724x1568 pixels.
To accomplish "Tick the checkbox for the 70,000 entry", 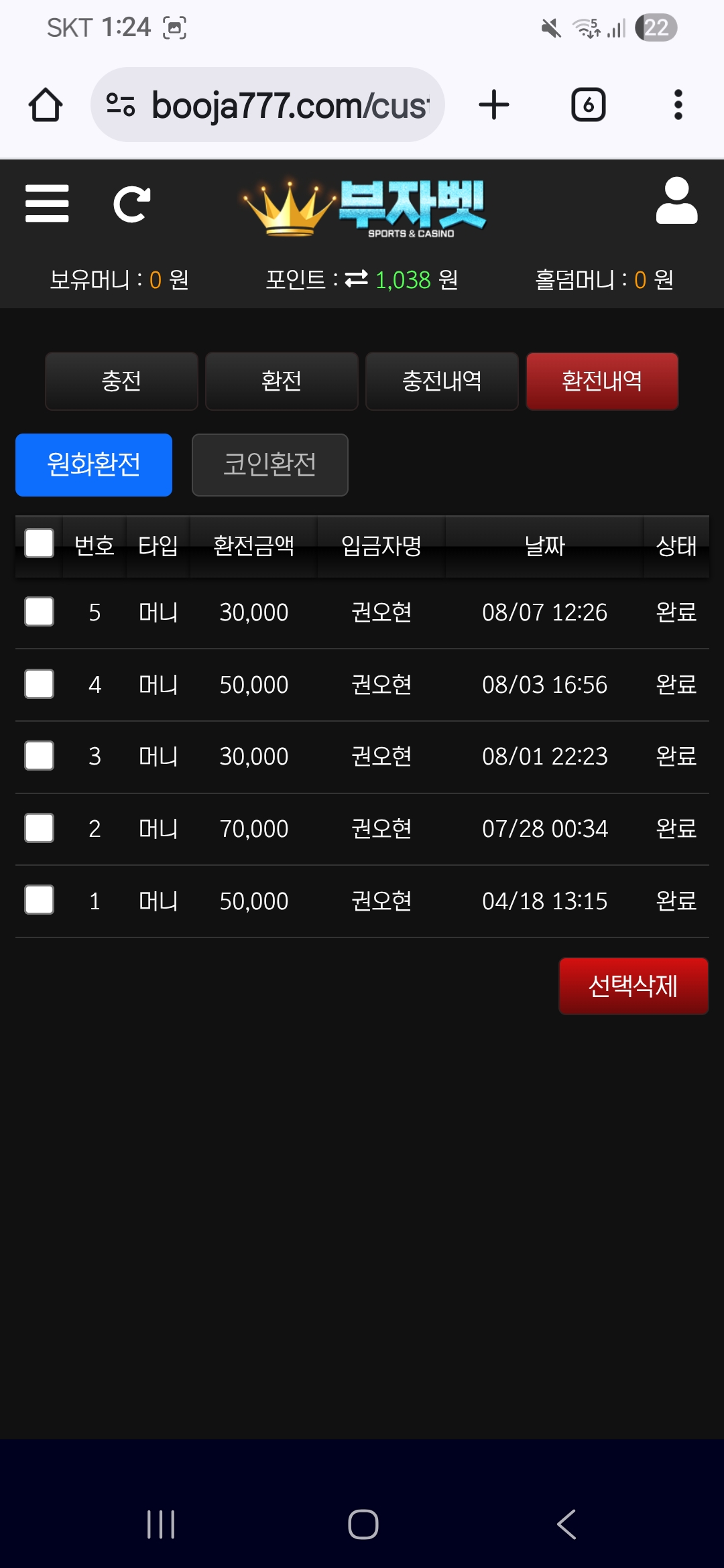I will click(x=39, y=828).
